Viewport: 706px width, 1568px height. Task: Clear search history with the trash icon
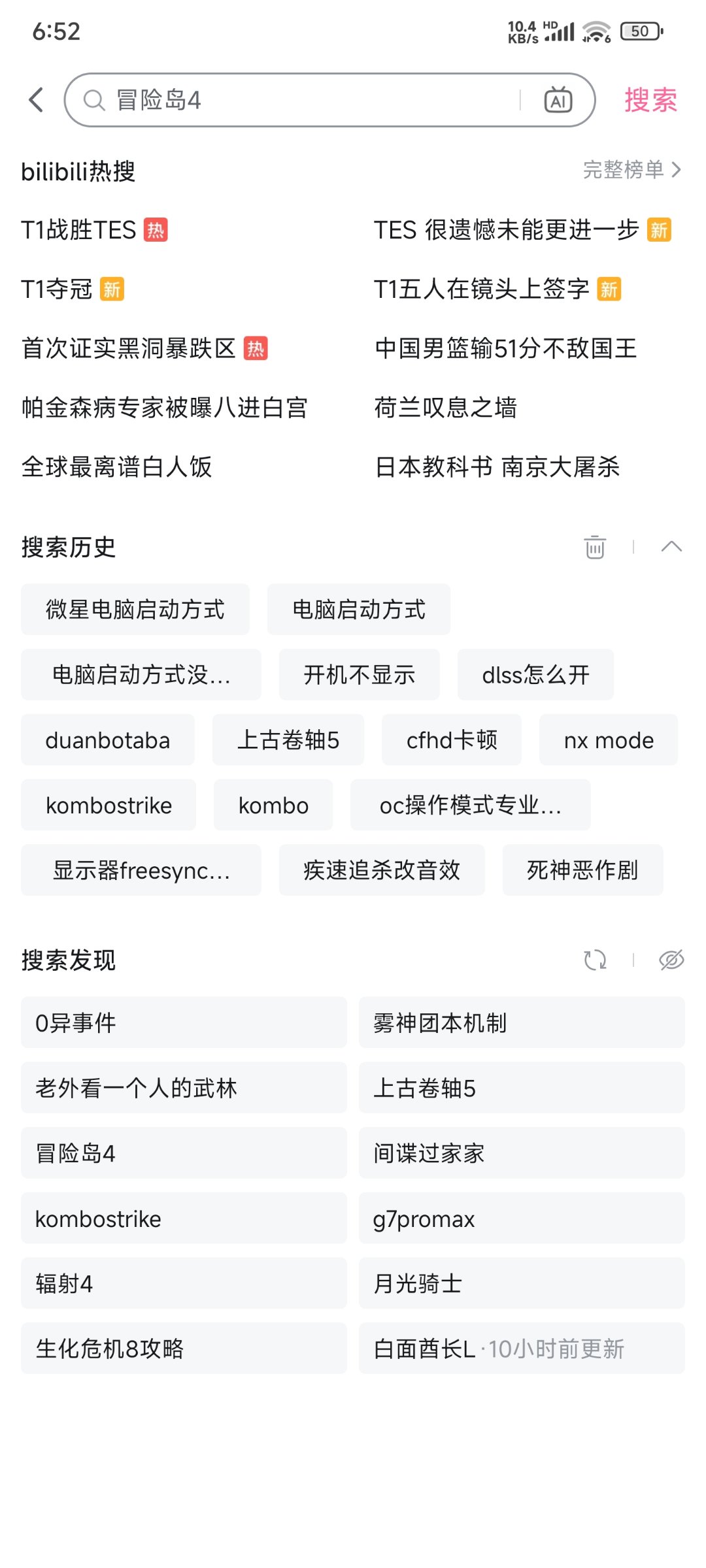594,547
